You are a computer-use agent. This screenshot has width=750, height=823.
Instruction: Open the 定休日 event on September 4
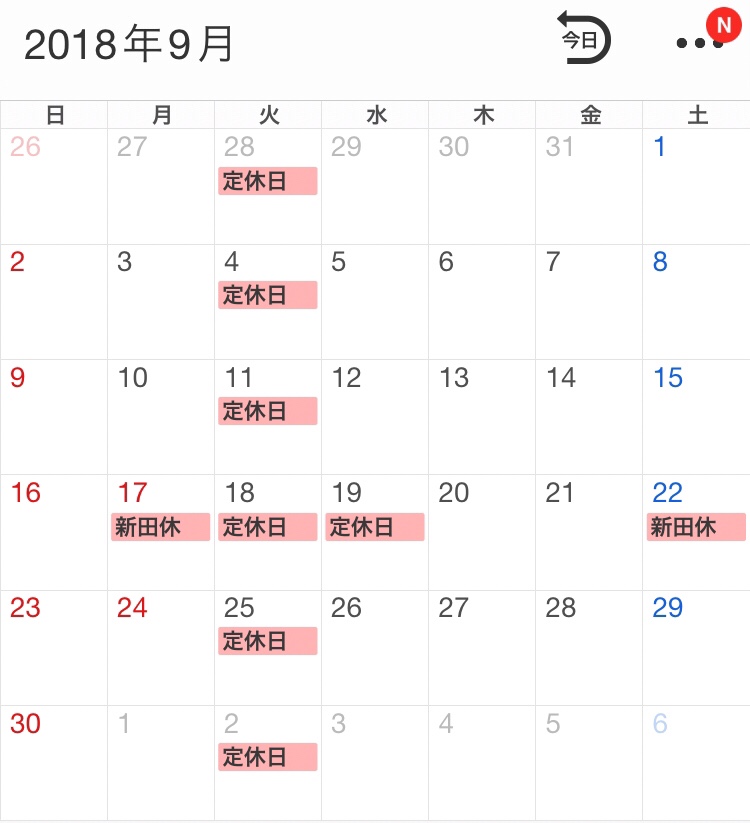click(x=268, y=295)
